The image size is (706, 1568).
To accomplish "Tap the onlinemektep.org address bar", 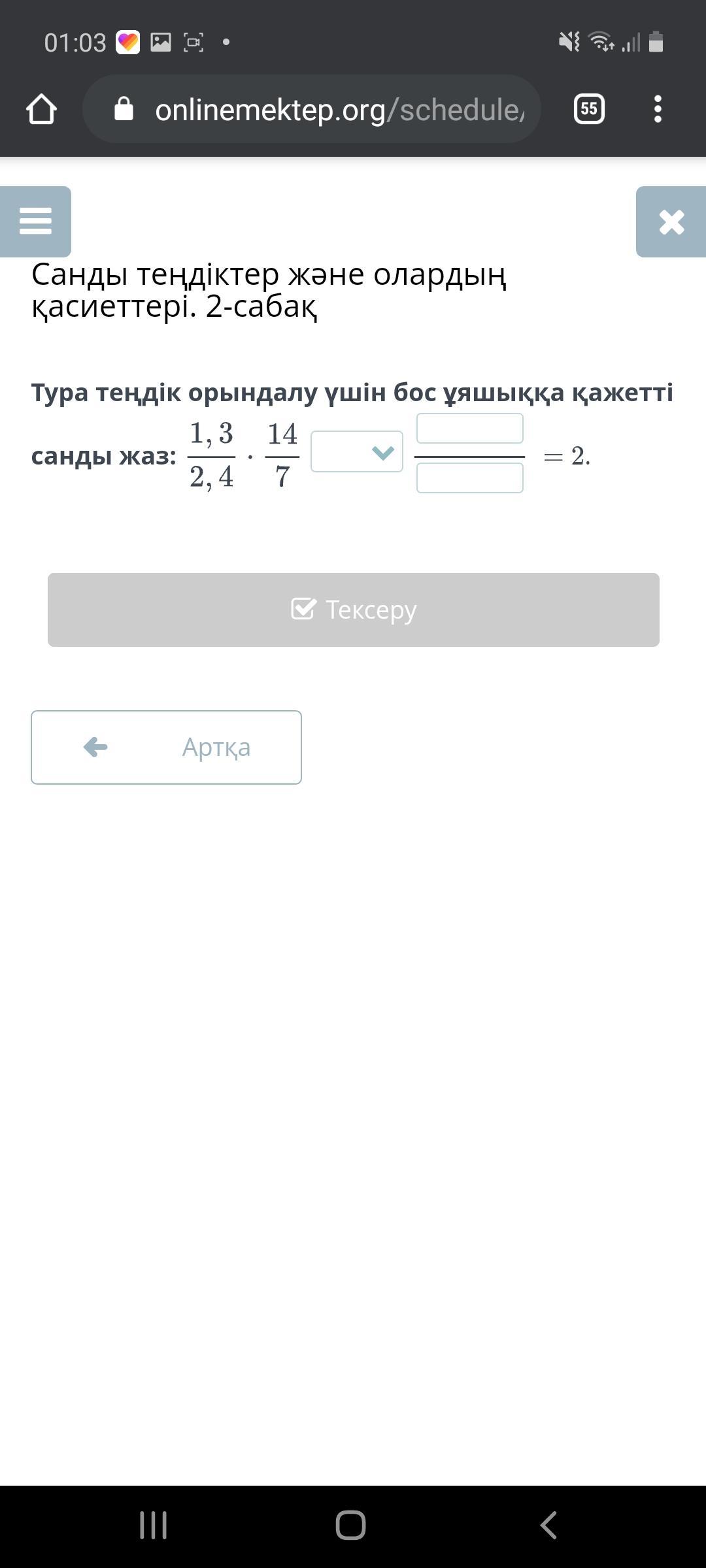I will 312,109.
